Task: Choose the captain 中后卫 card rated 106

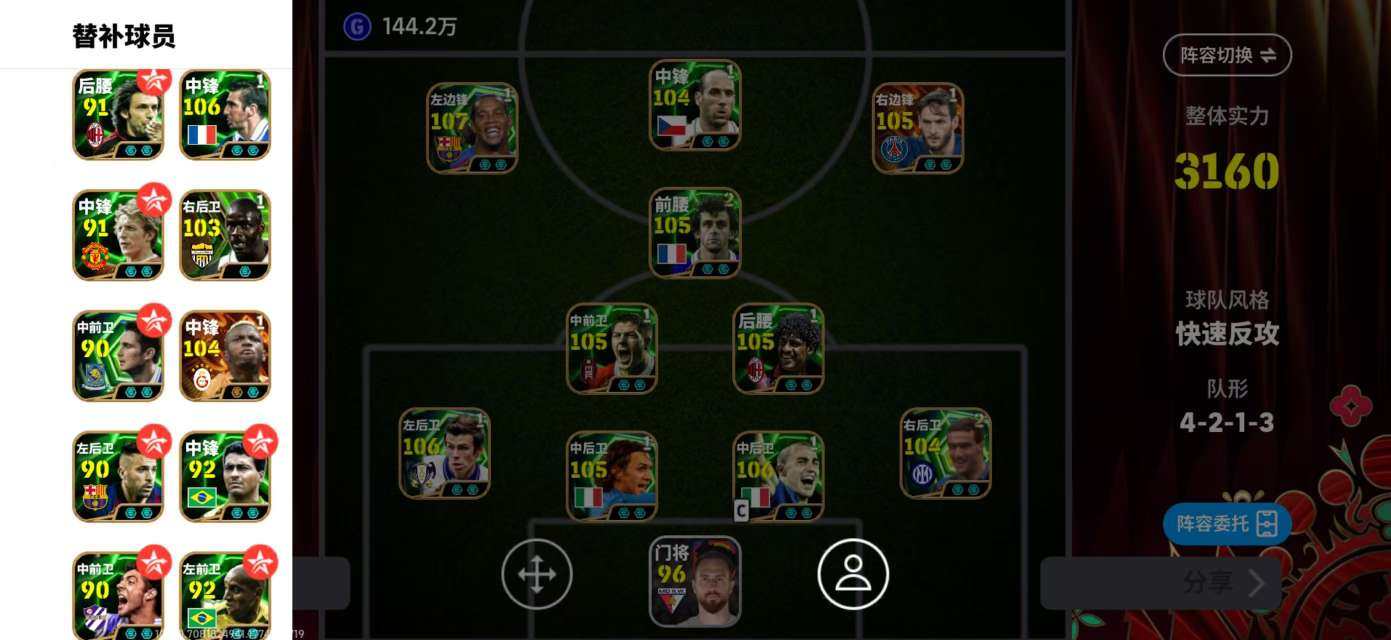Action: pos(778,476)
